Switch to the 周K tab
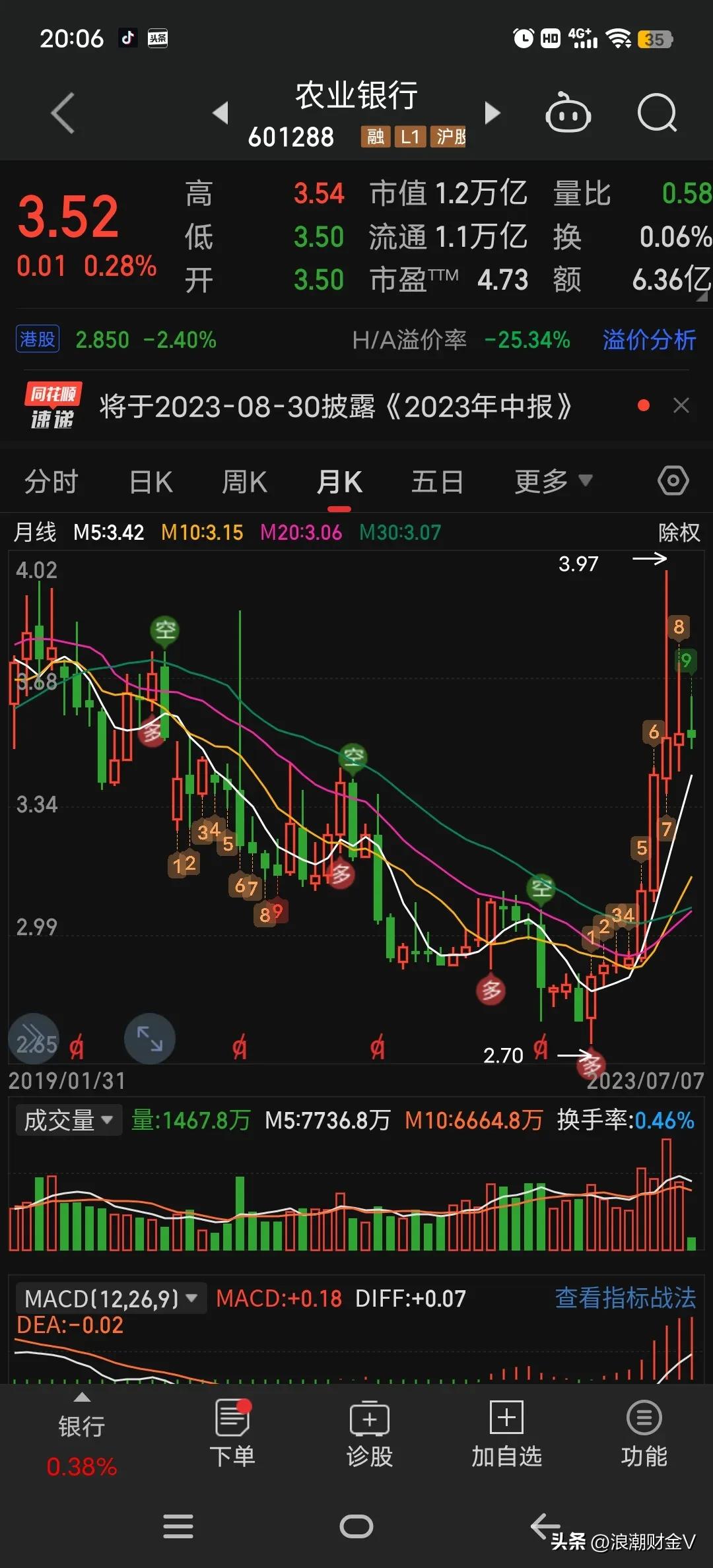 [244, 481]
